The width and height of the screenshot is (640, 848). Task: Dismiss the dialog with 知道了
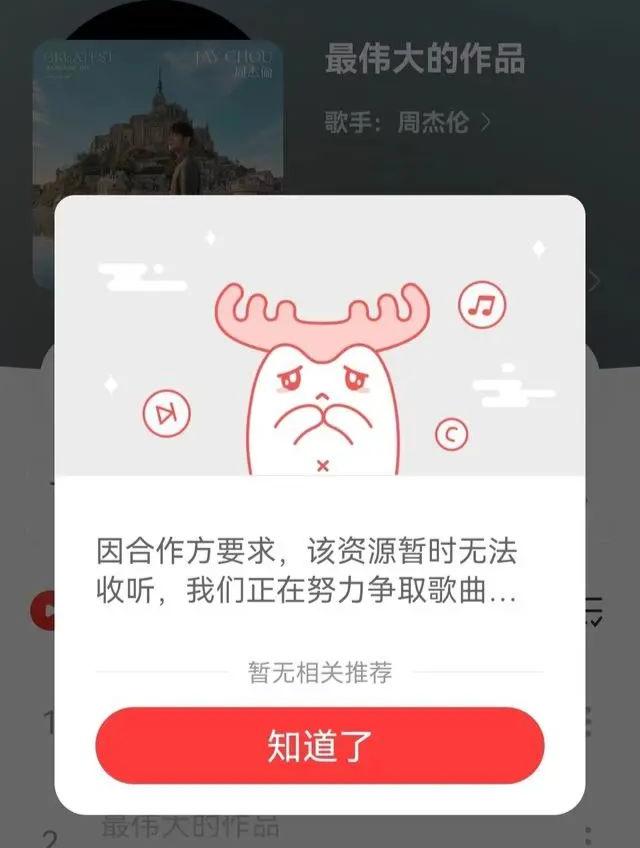pyautogui.click(x=319, y=747)
